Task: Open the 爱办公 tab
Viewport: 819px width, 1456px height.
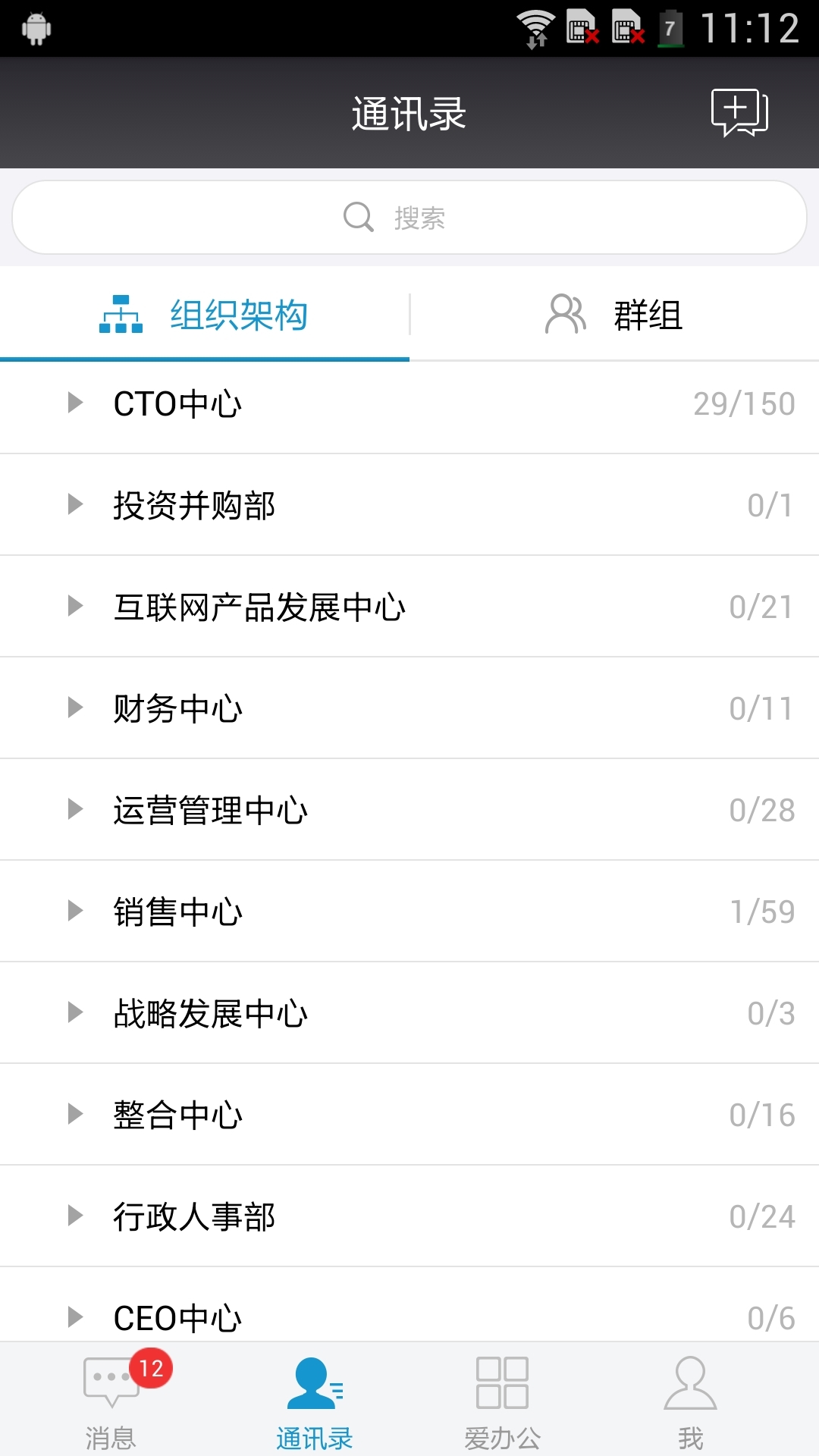Action: coord(502,1400)
